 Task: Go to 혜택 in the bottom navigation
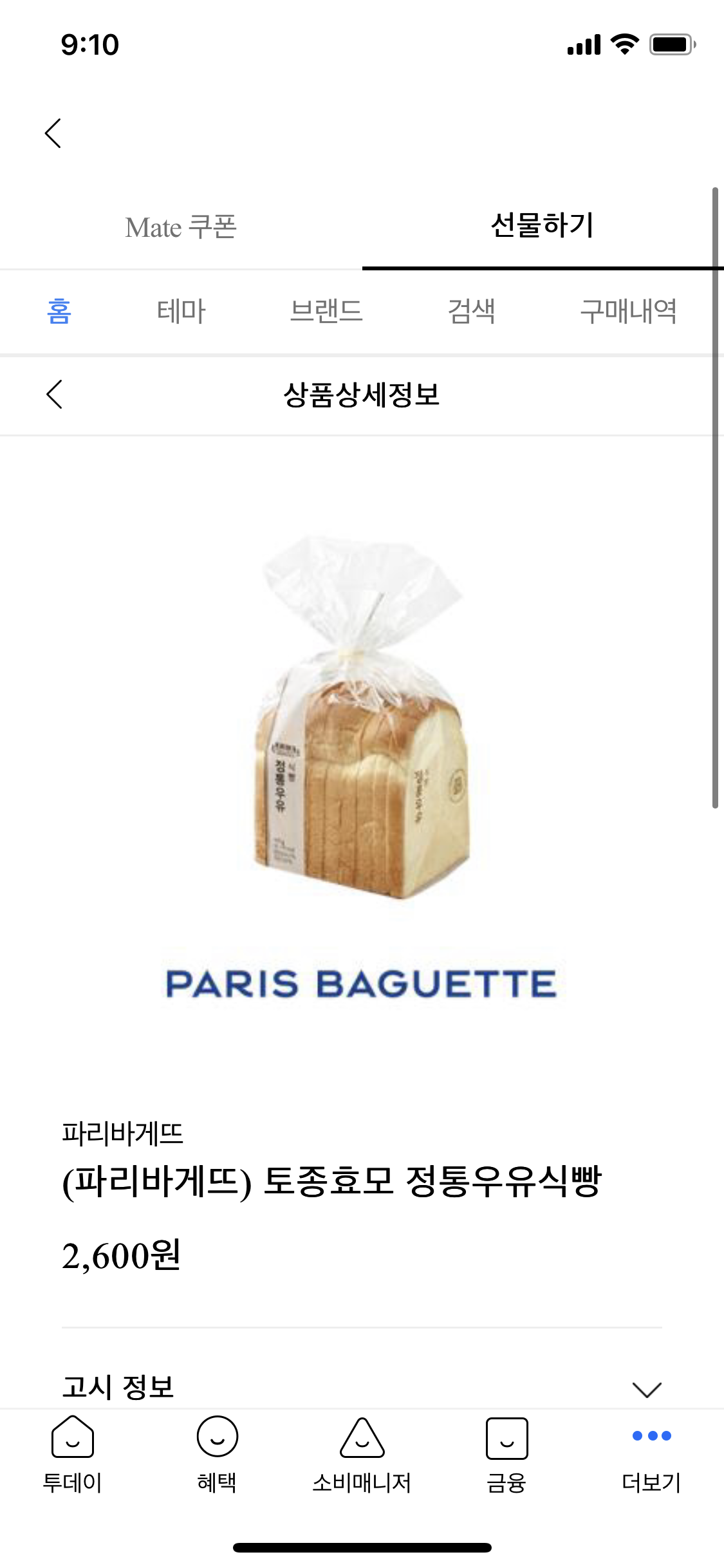tap(218, 1454)
